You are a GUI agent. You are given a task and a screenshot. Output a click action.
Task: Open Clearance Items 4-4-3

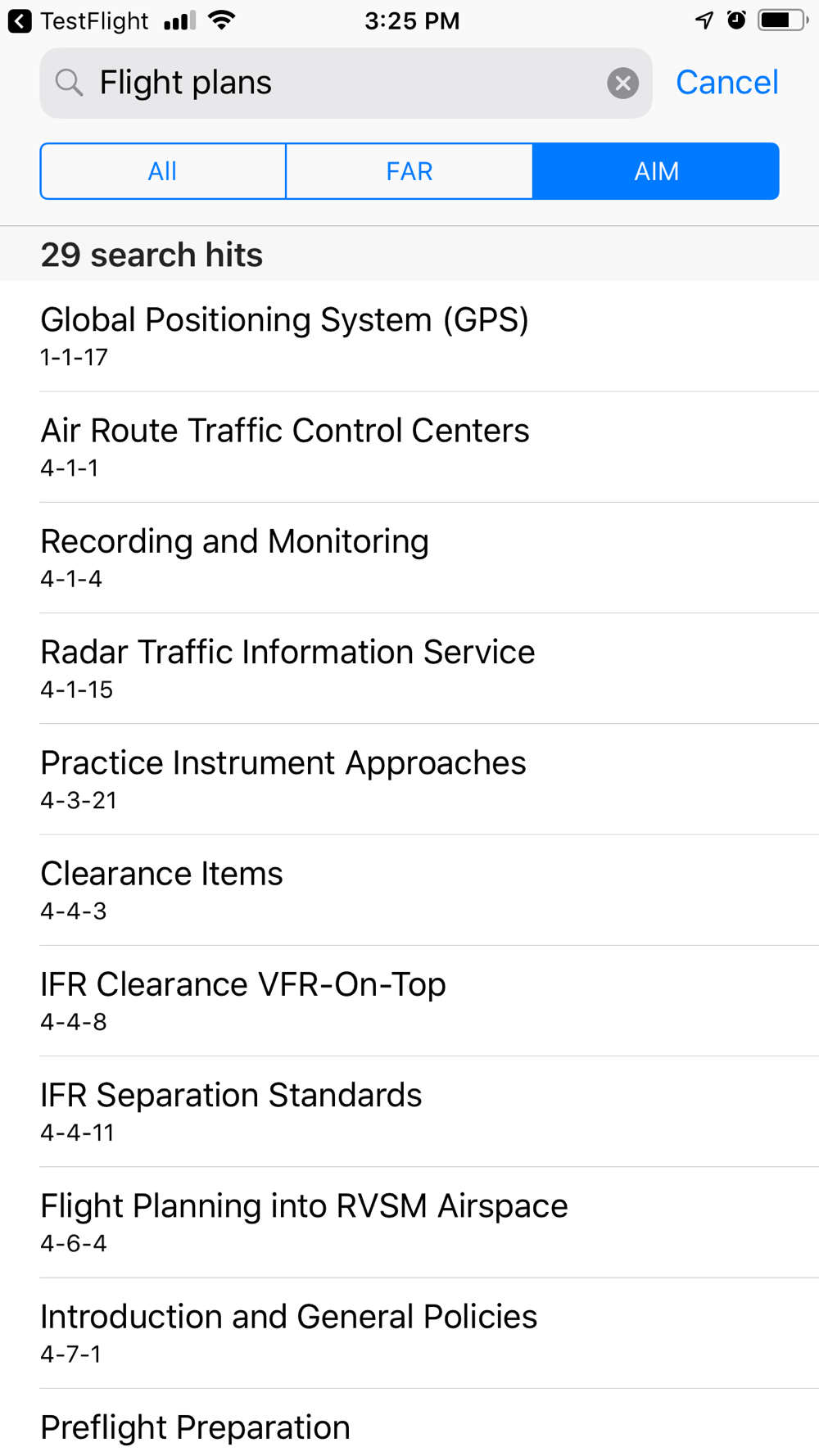[409, 890]
